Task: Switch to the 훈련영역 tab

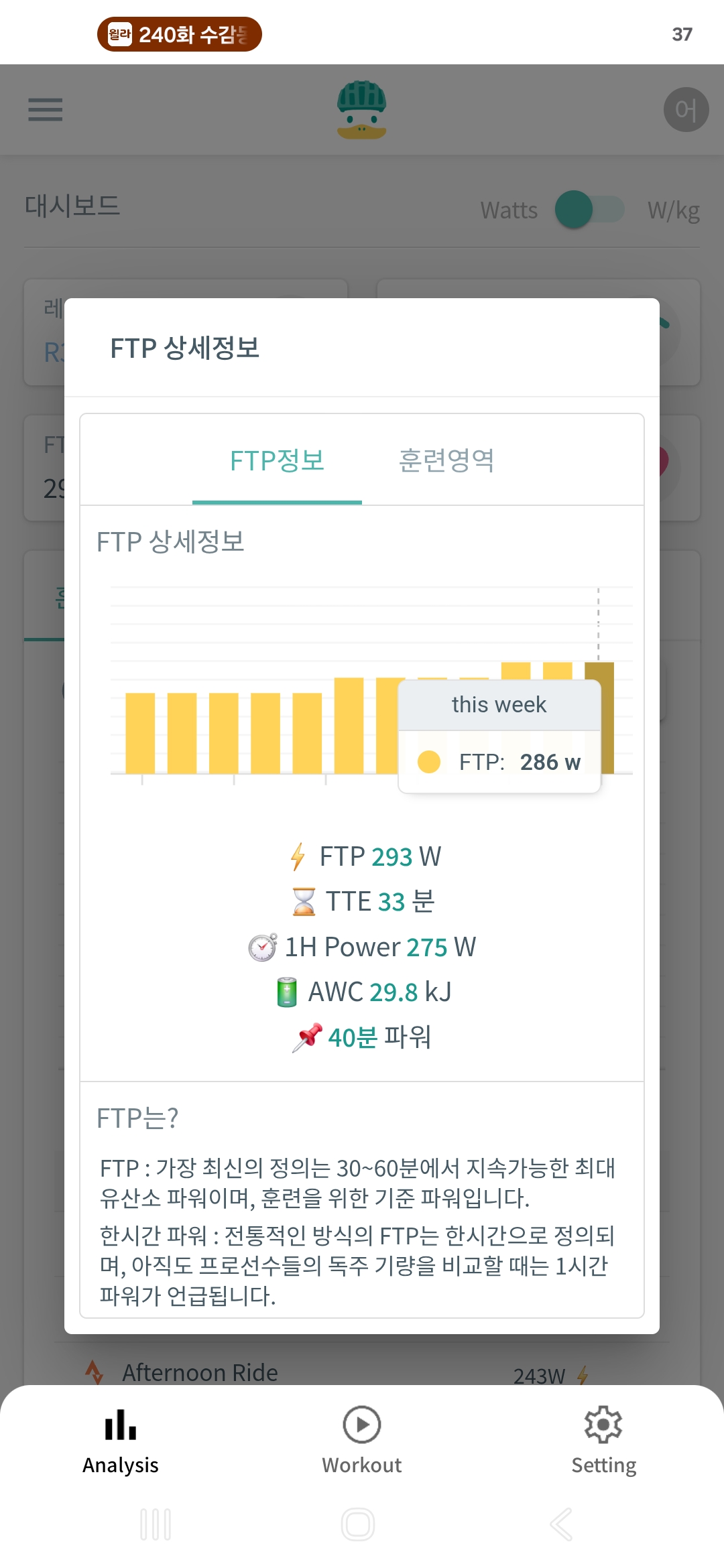Action: (446, 460)
